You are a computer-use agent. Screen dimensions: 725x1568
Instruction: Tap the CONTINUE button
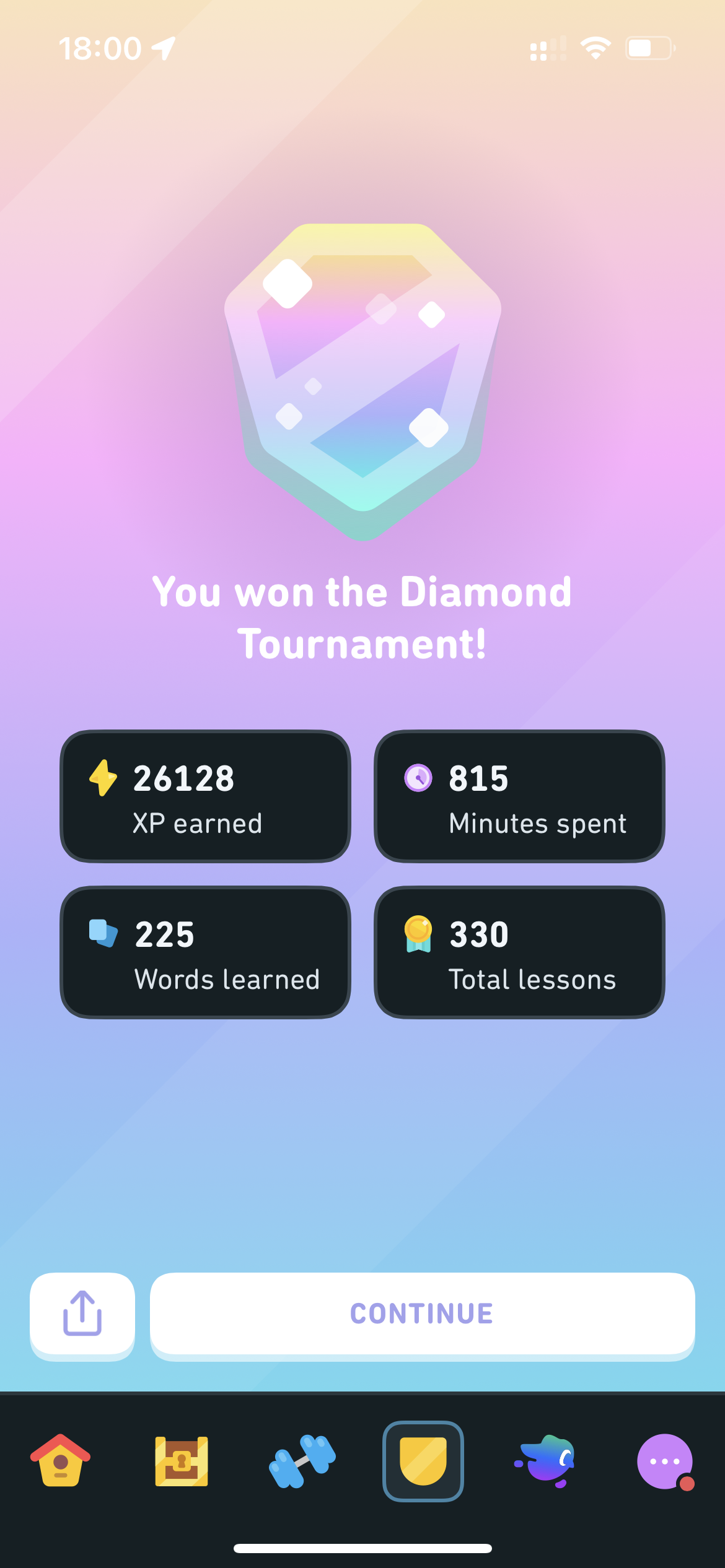[x=422, y=1315]
